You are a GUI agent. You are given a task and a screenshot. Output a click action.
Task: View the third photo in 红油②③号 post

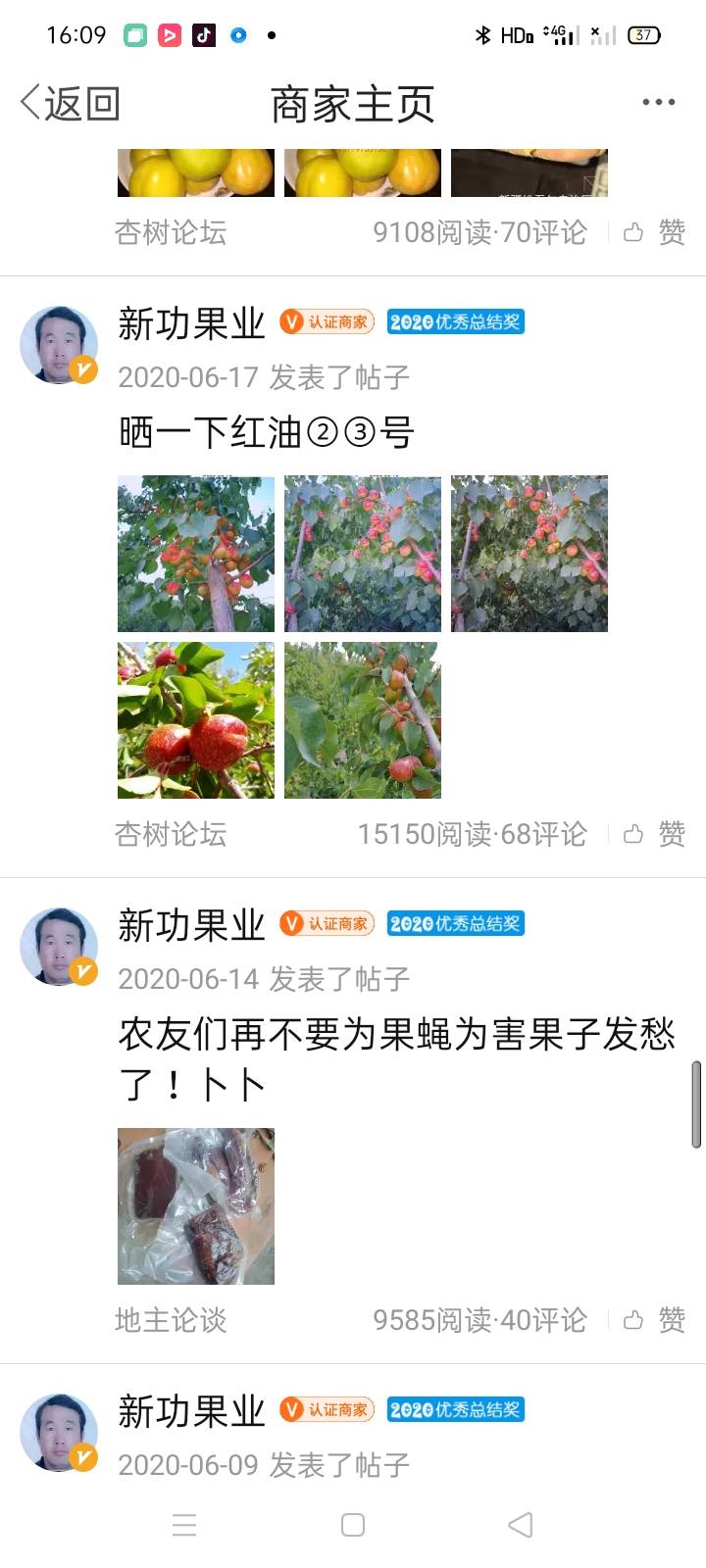pos(529,554)
